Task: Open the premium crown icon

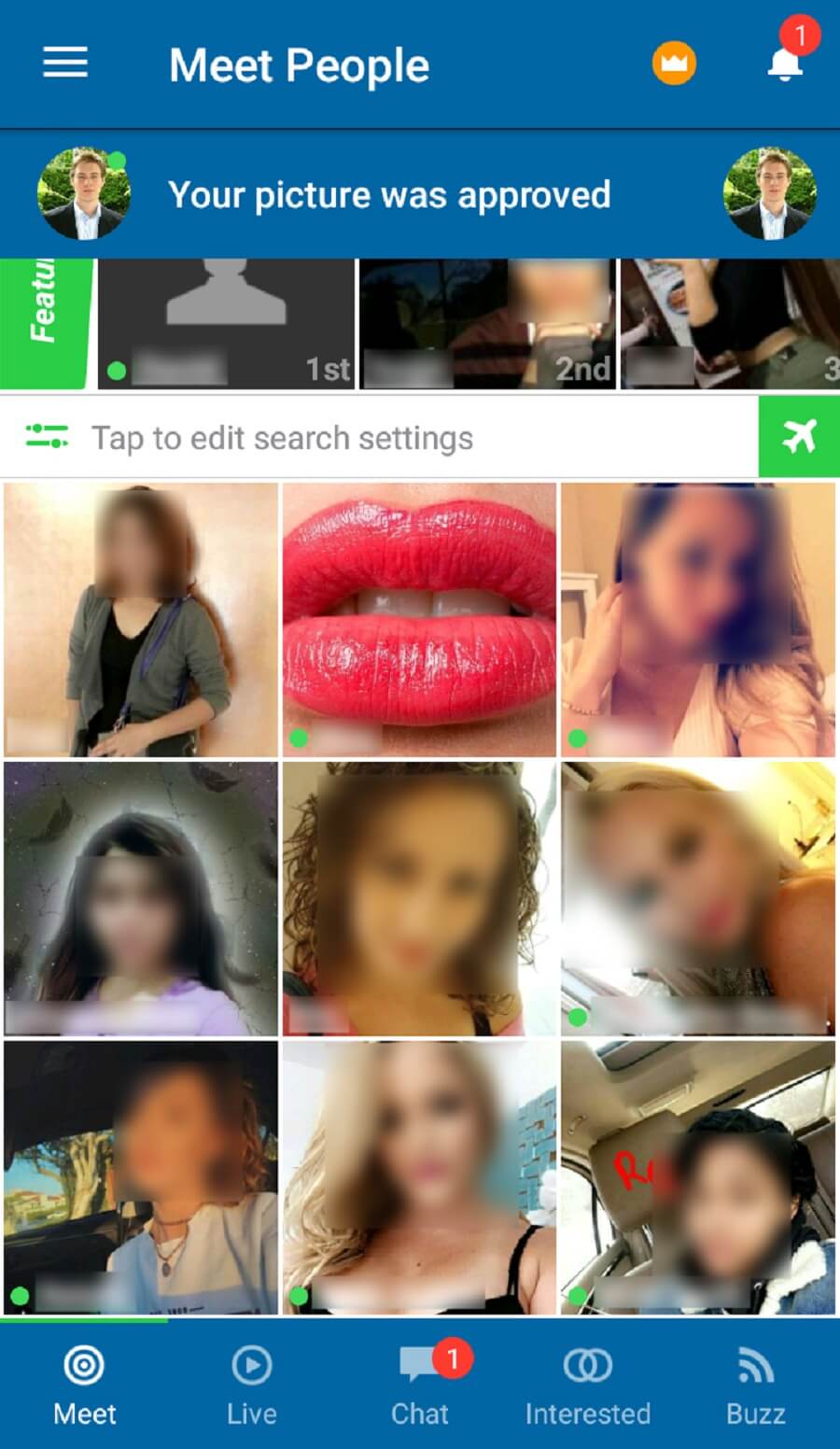Action: tap(674, 63)
